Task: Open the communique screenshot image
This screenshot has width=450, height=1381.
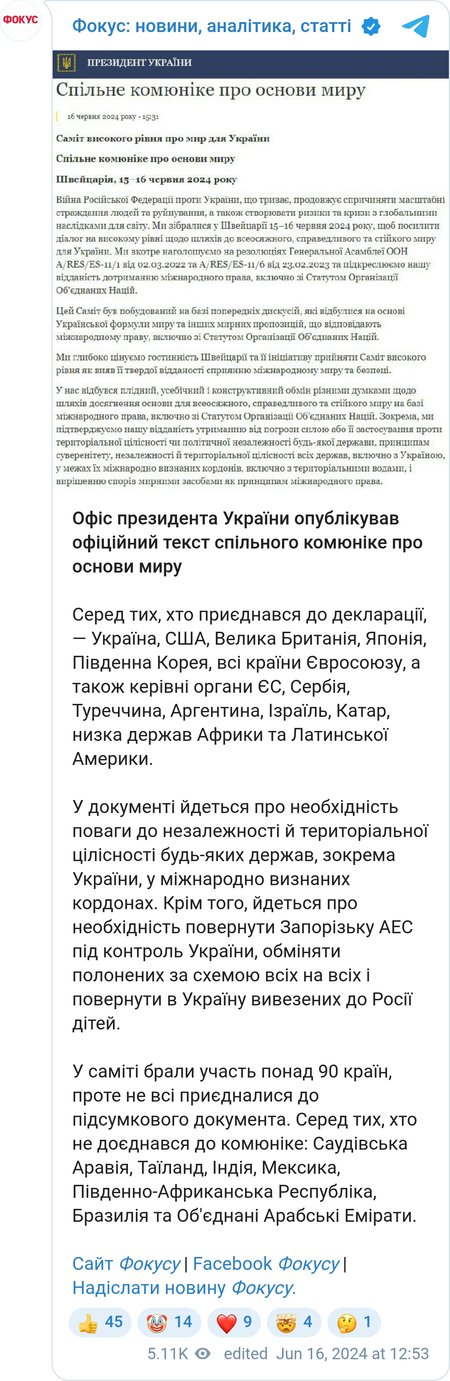Action: (250, 271)
